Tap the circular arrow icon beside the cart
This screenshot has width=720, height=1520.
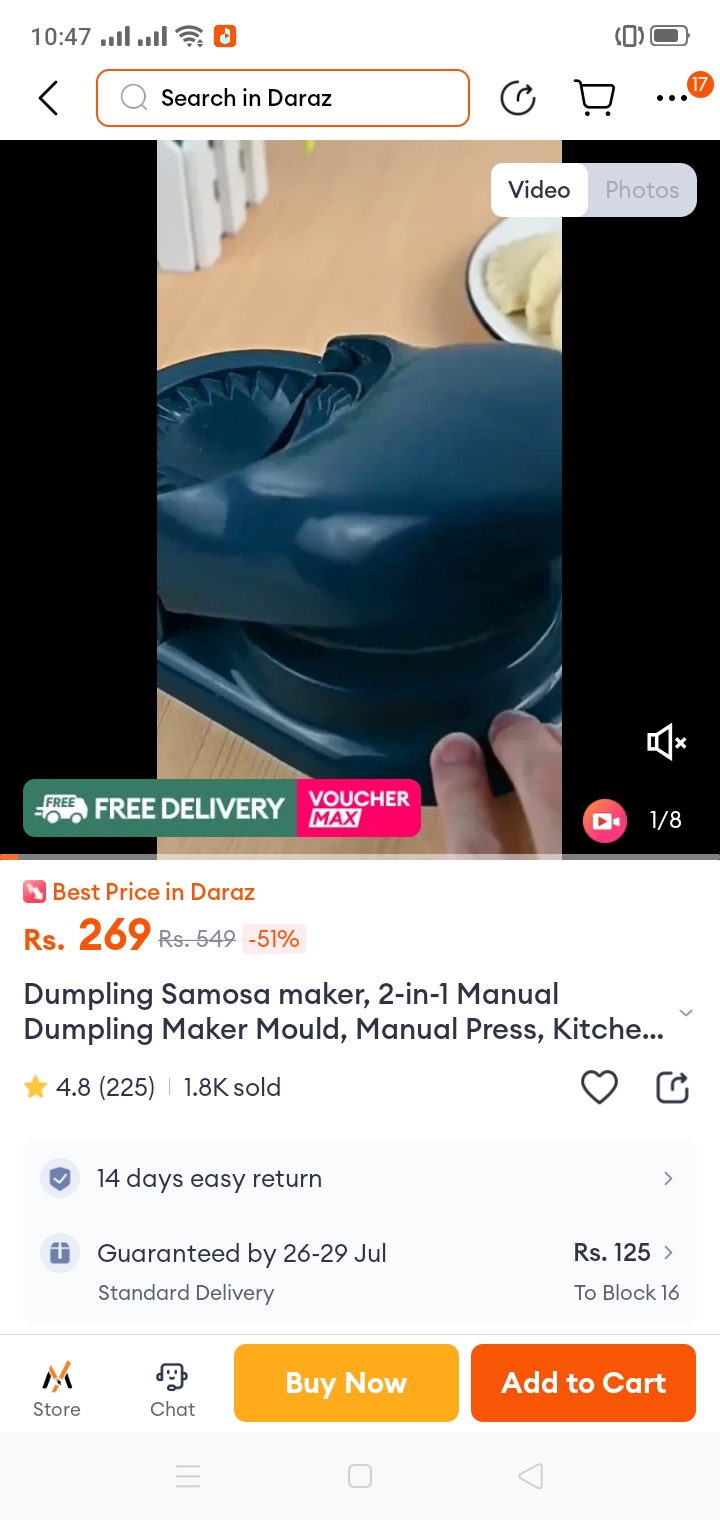click(x=518, y=98)
